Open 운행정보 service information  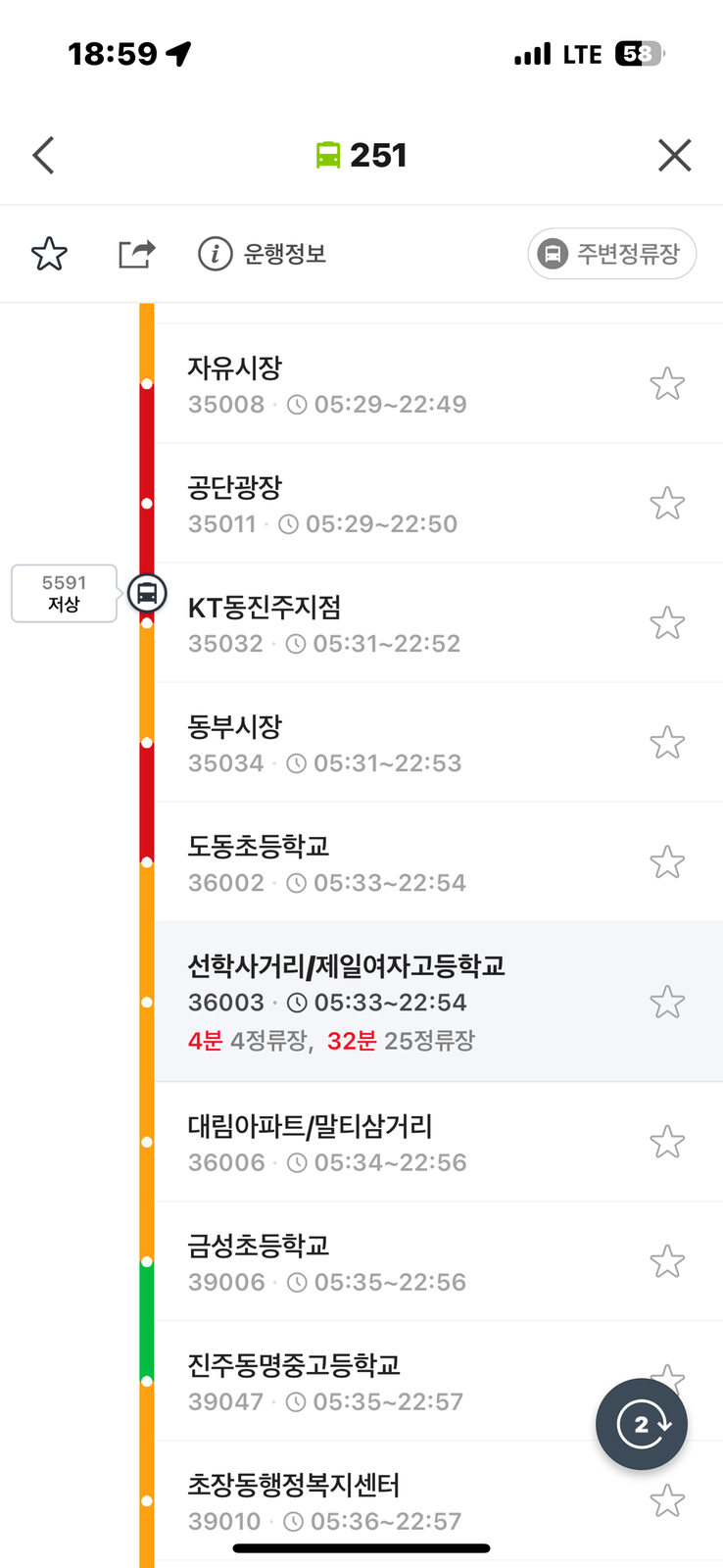click(263, 254)
